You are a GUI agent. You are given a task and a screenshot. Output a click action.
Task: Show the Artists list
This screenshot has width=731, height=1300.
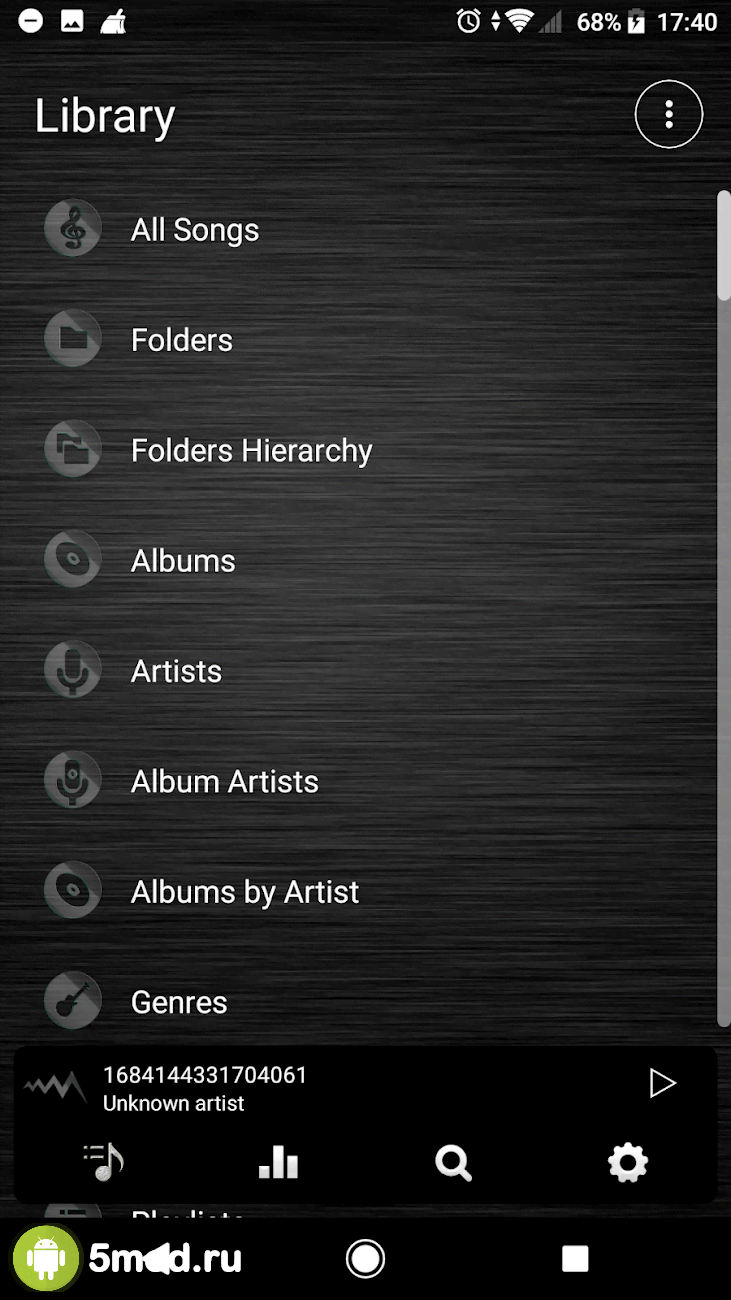[176, 671]
